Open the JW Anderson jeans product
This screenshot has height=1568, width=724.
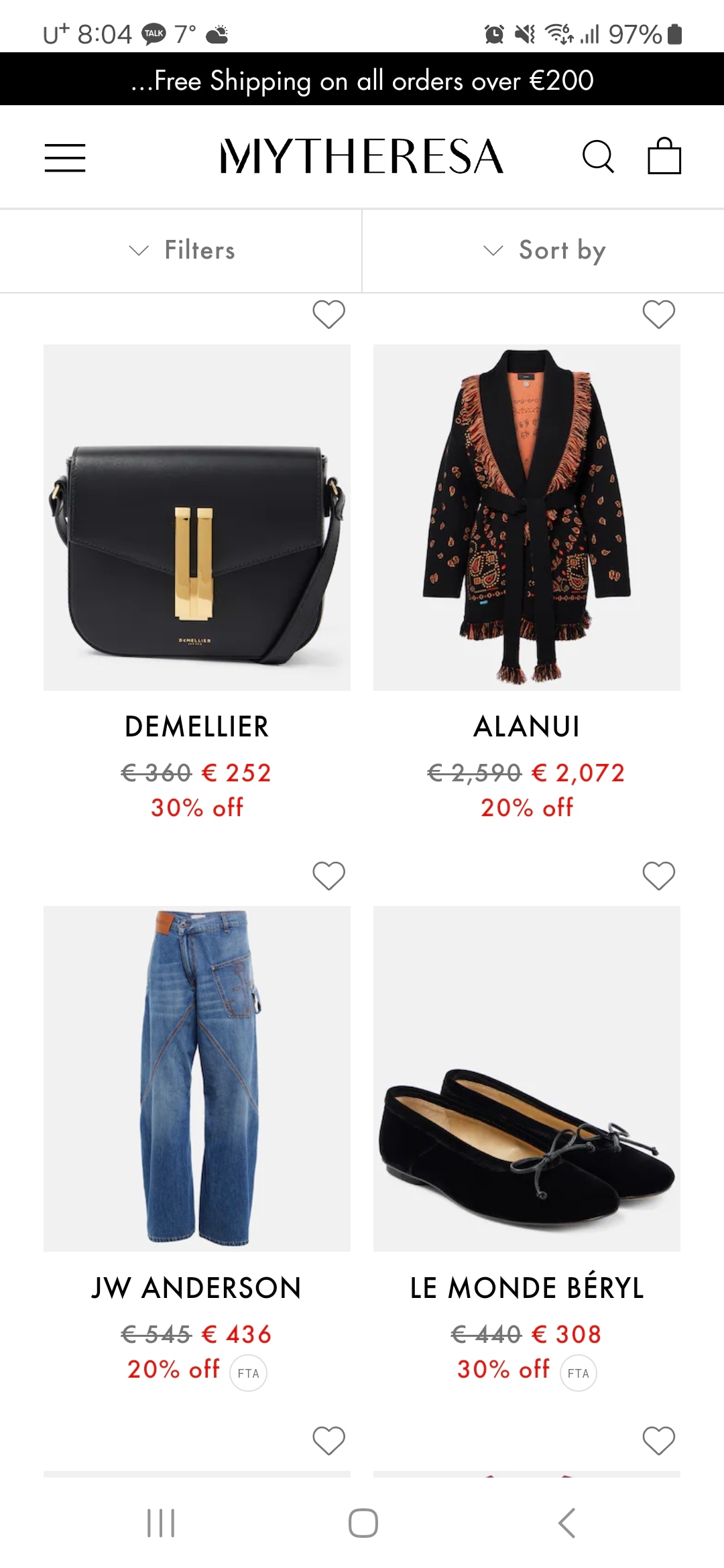pos(197,1079)
